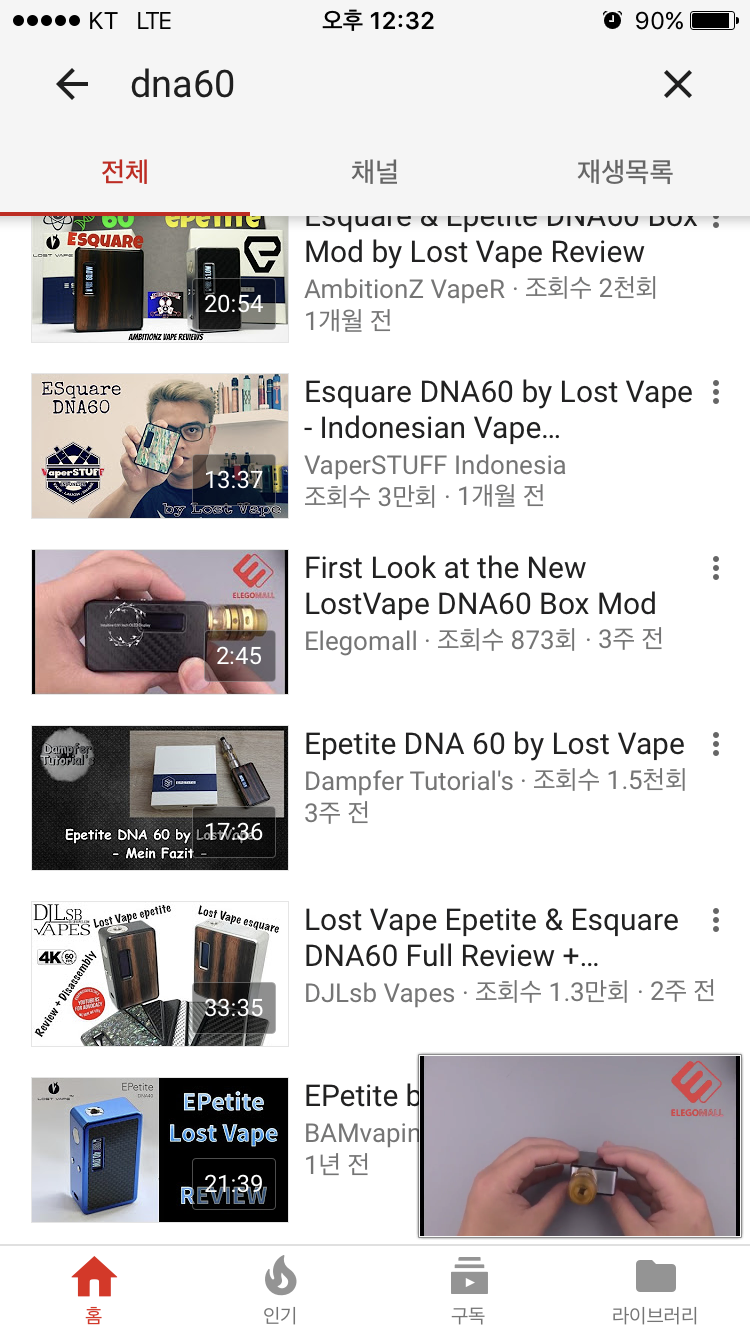Play the DJLsb Vapes full review
750x1334 pixels.
coord(160,974)
